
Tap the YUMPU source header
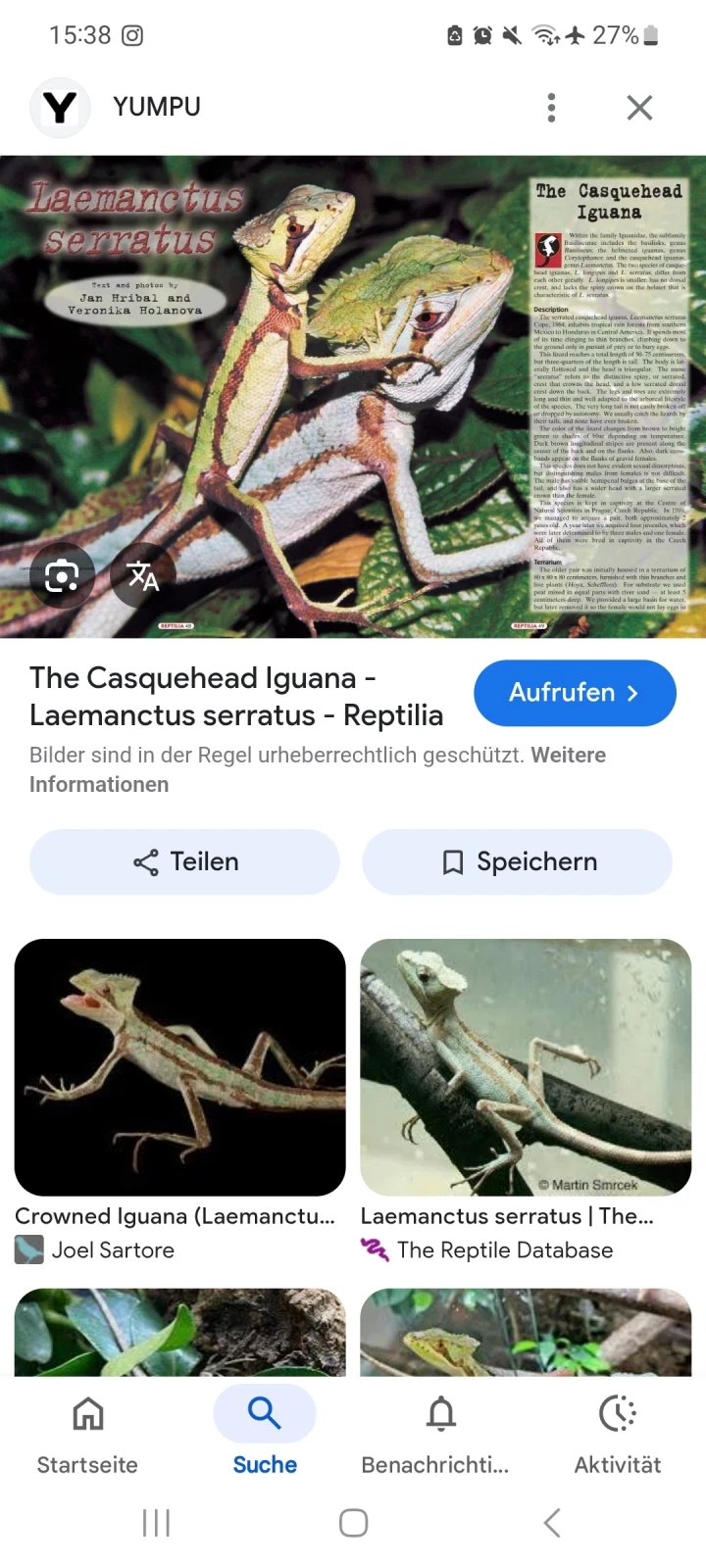click(157, 107)
